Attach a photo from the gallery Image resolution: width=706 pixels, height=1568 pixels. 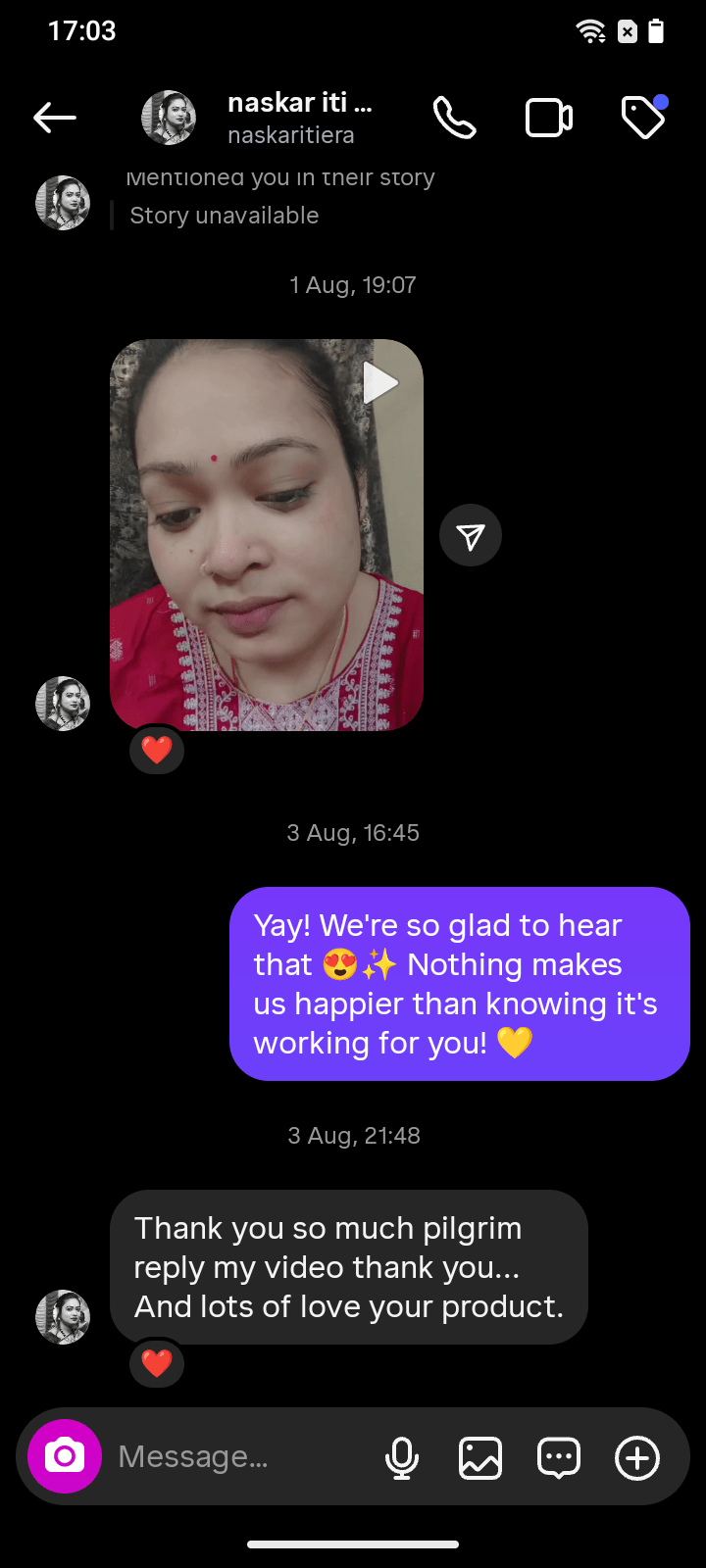(x=480, y=1457)
